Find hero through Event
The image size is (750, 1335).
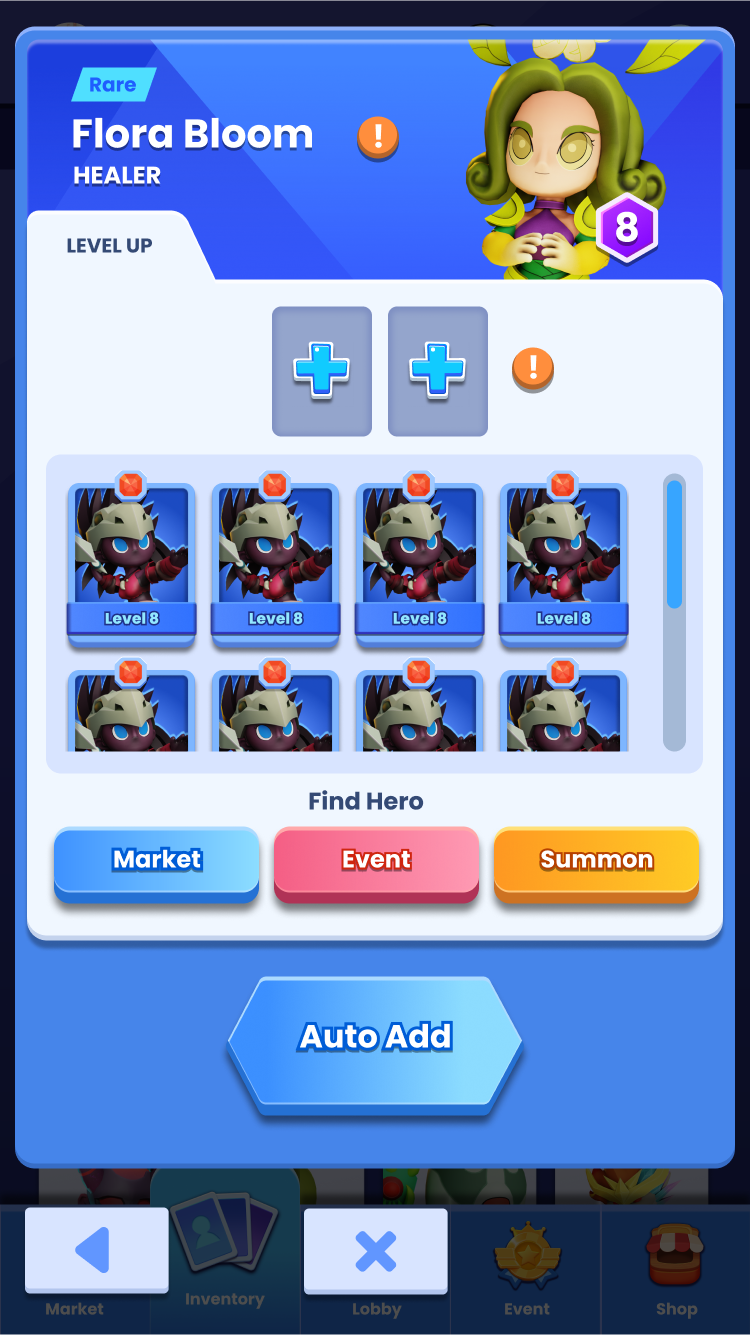click(x=376, y=861)
